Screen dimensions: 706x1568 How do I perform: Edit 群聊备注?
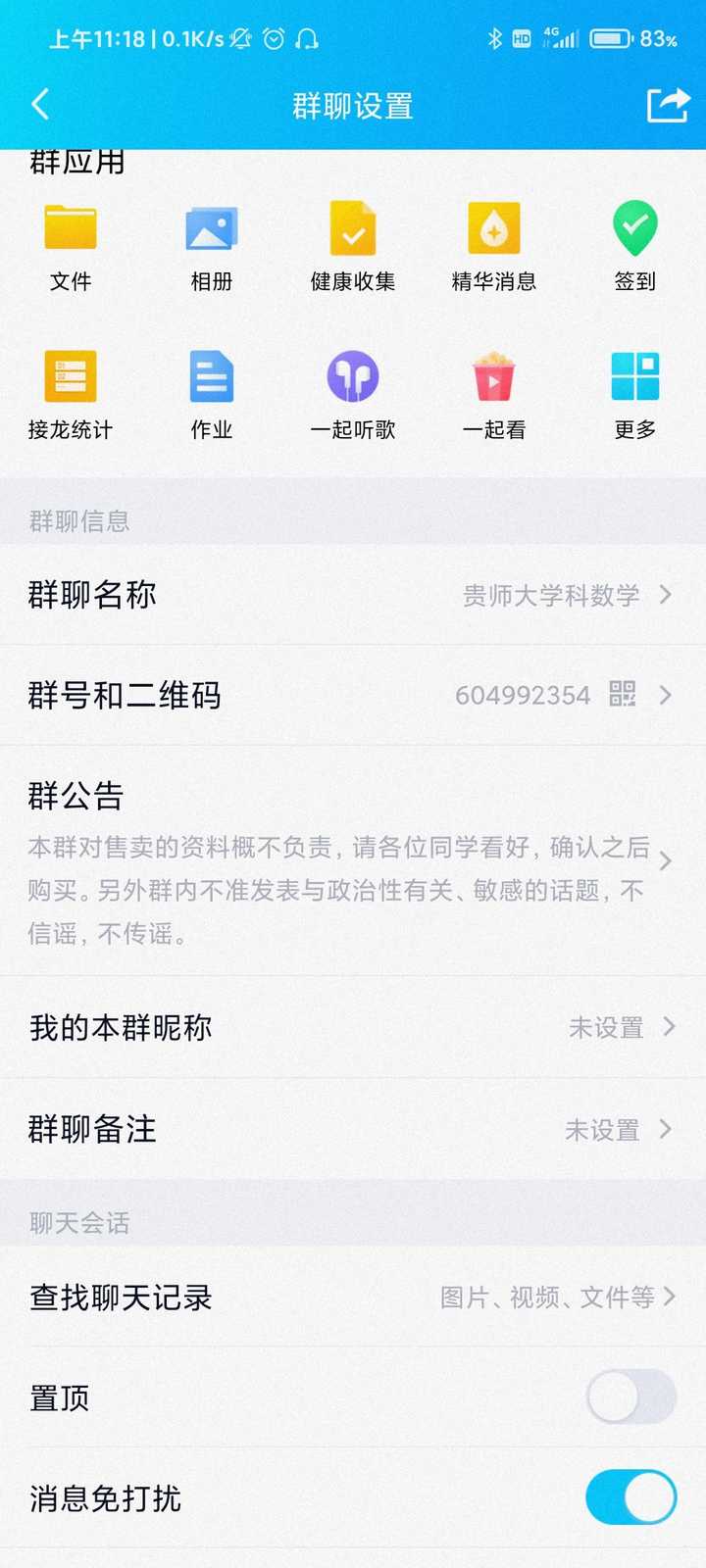(353, 1129)
